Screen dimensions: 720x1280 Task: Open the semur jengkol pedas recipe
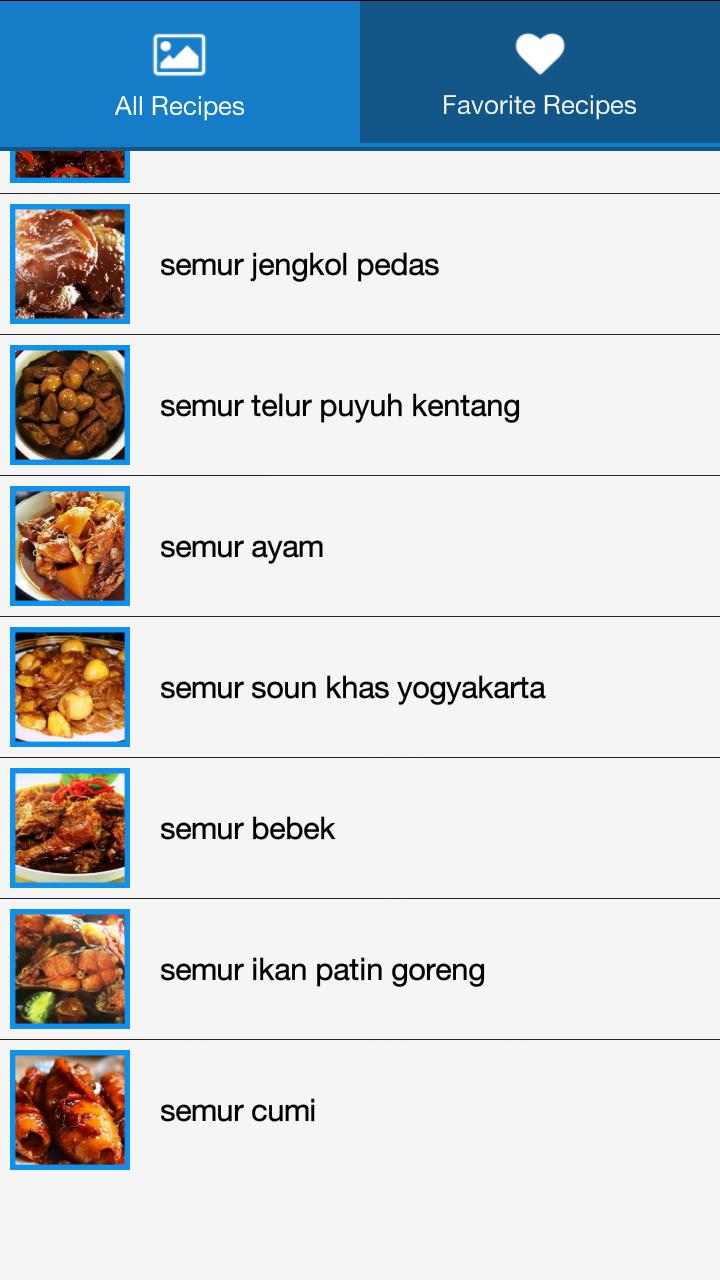[360, 264]
